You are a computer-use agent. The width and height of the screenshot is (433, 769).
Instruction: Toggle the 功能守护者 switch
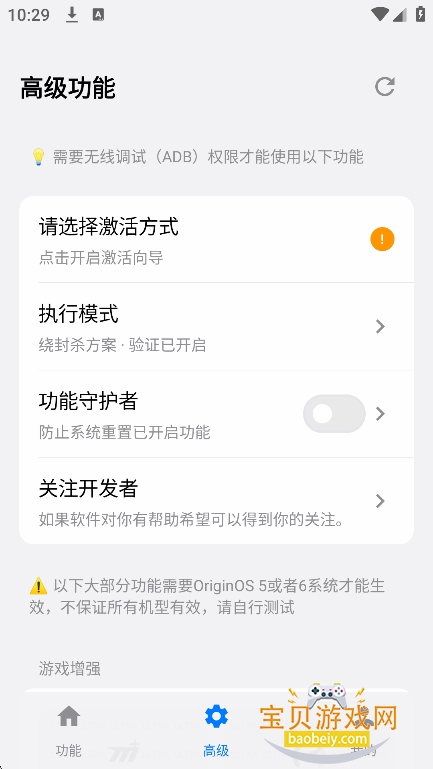click(334, 414)
